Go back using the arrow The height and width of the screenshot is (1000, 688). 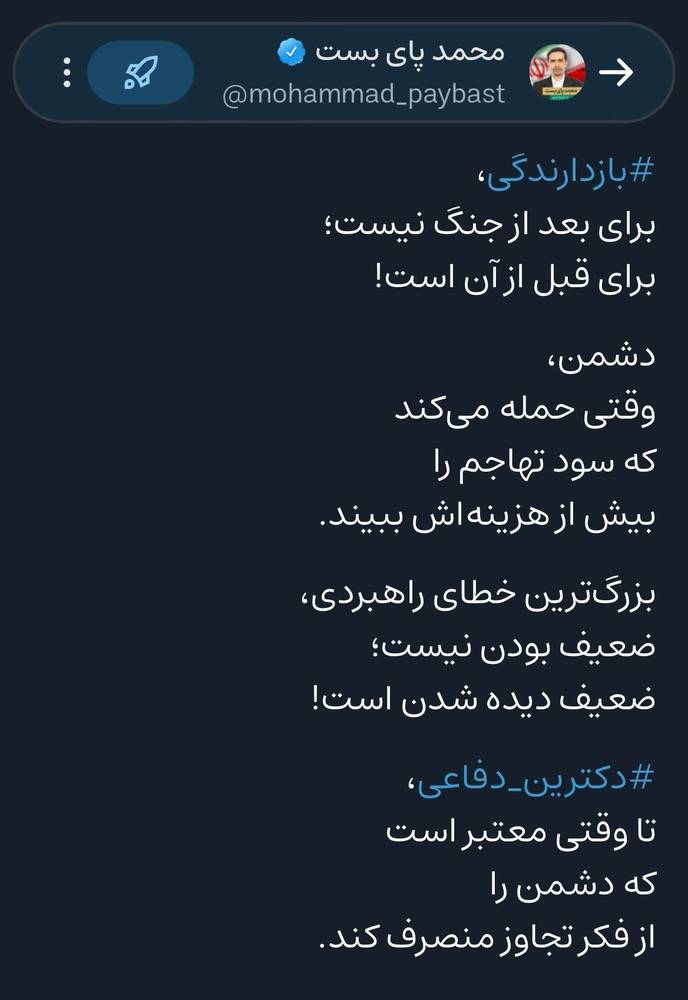(616, 72)
